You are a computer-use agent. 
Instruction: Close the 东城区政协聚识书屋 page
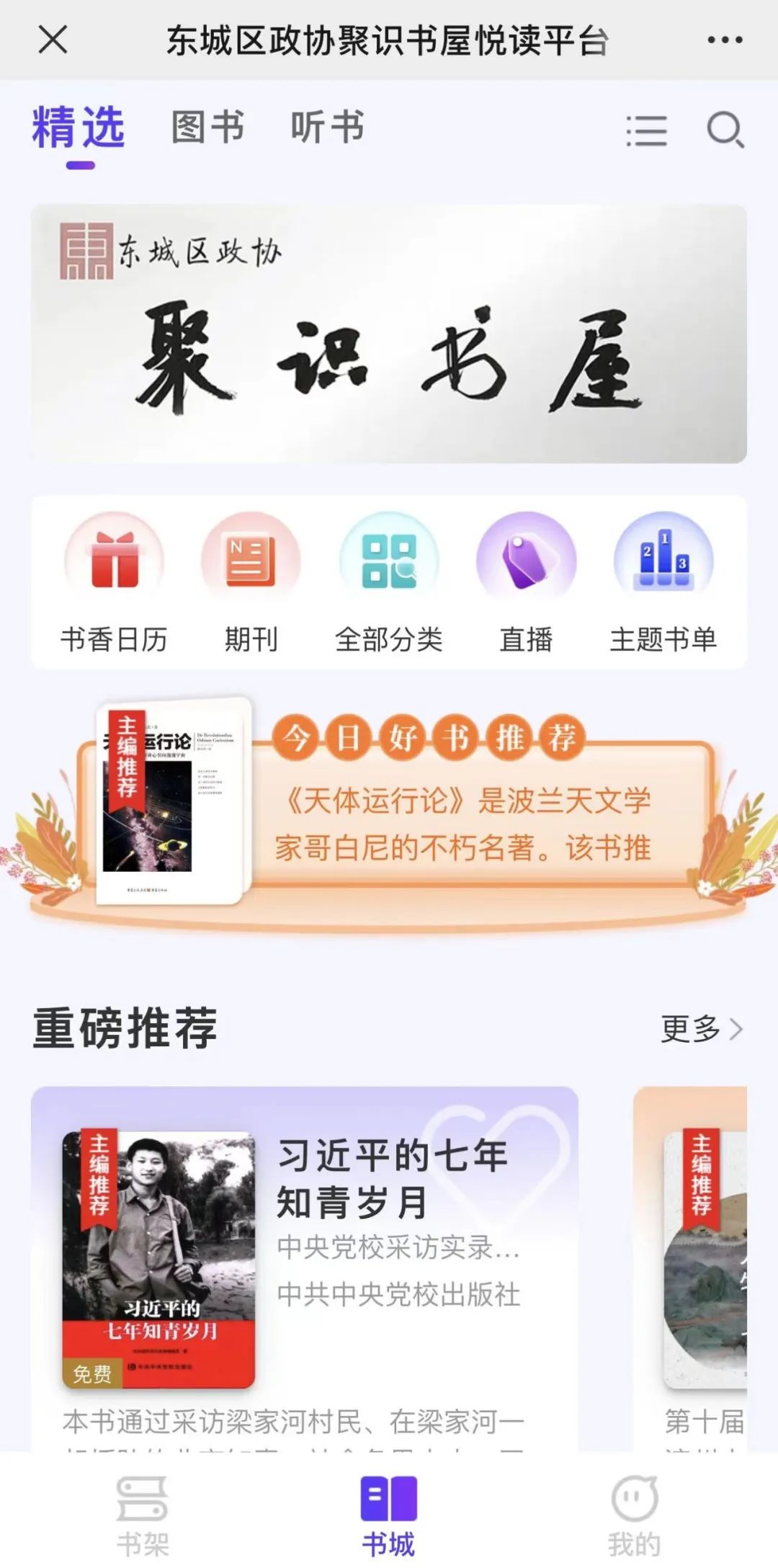[x=53, y=40]
